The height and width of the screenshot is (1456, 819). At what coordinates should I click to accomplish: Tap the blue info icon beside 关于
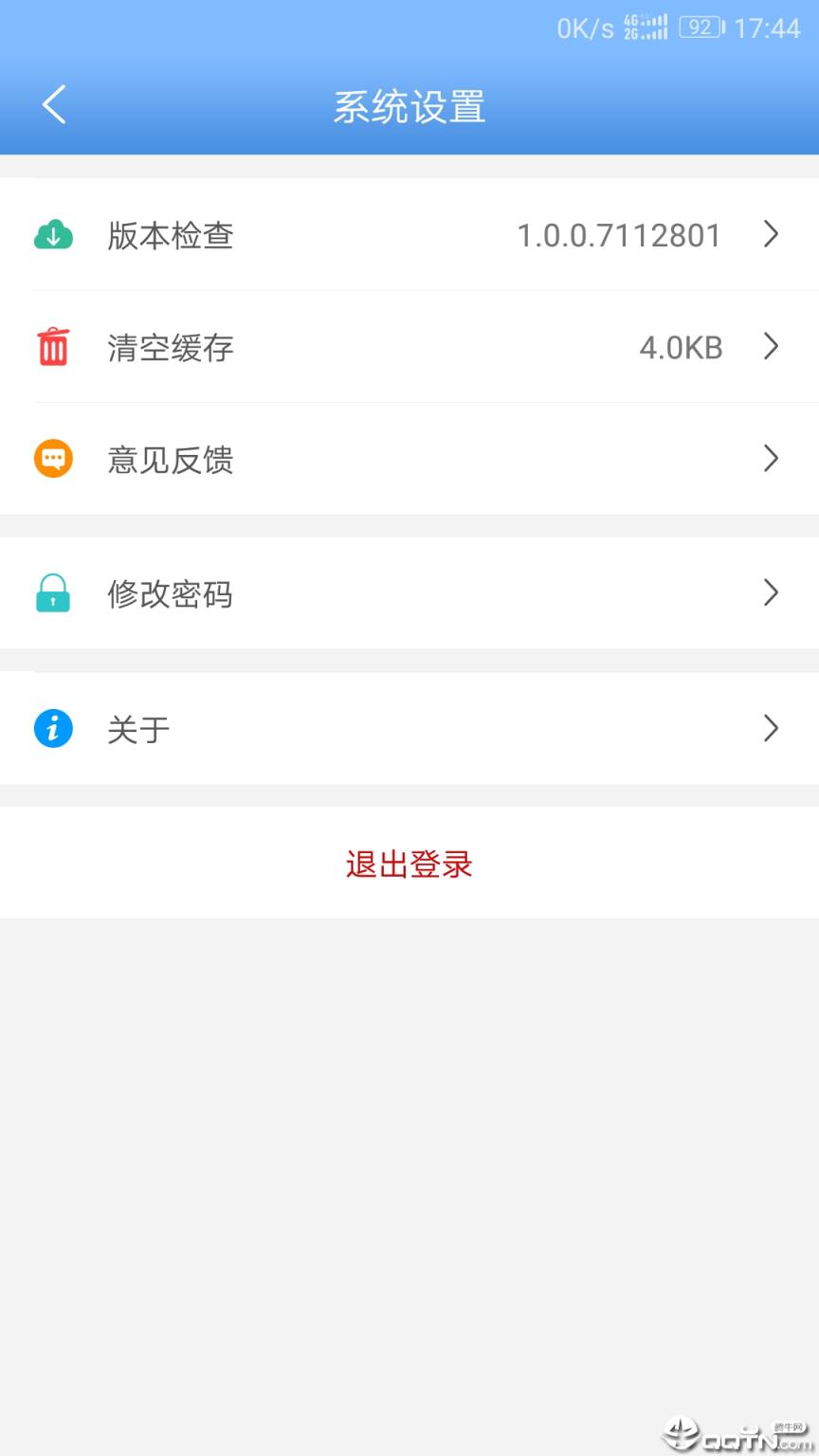(53, 728)
